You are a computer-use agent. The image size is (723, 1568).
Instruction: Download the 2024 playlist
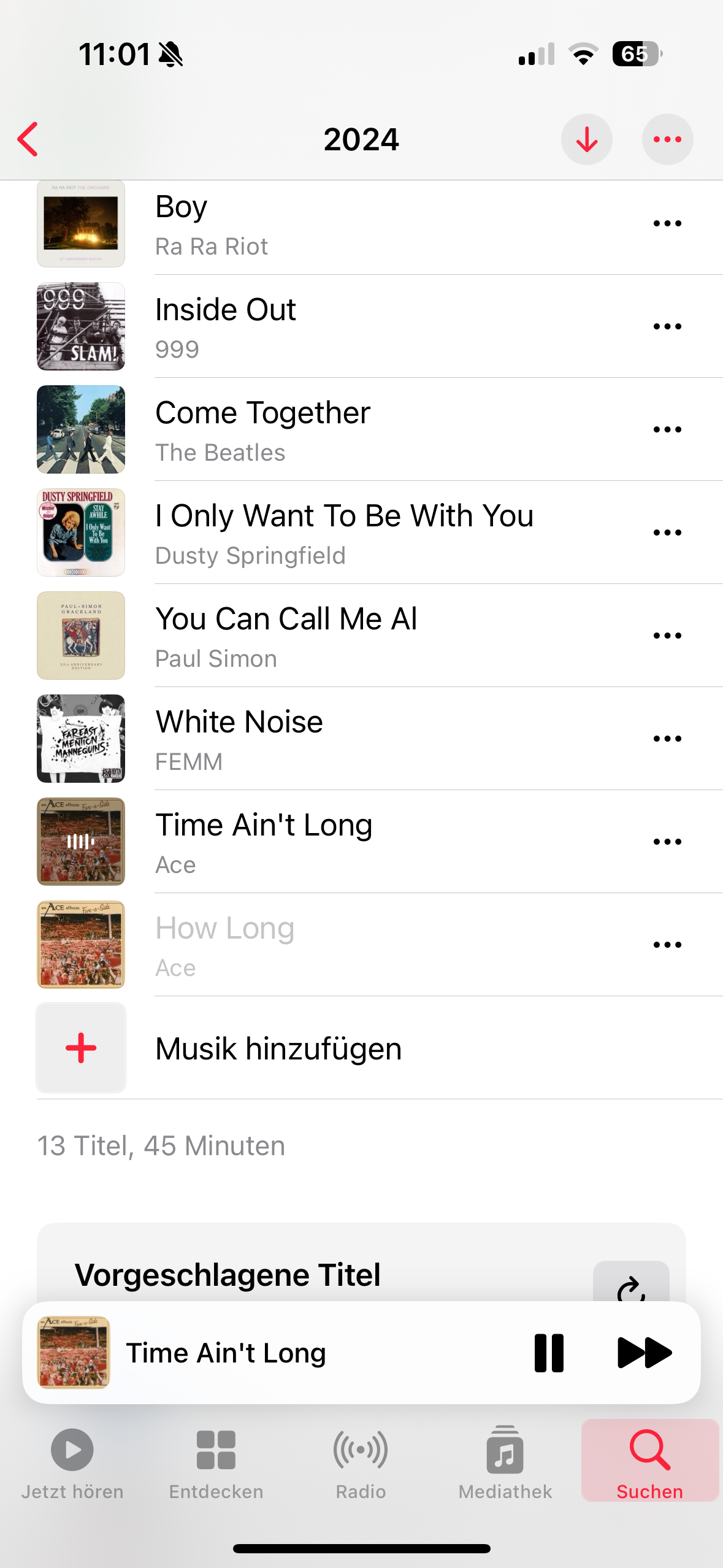coord(586,139)
